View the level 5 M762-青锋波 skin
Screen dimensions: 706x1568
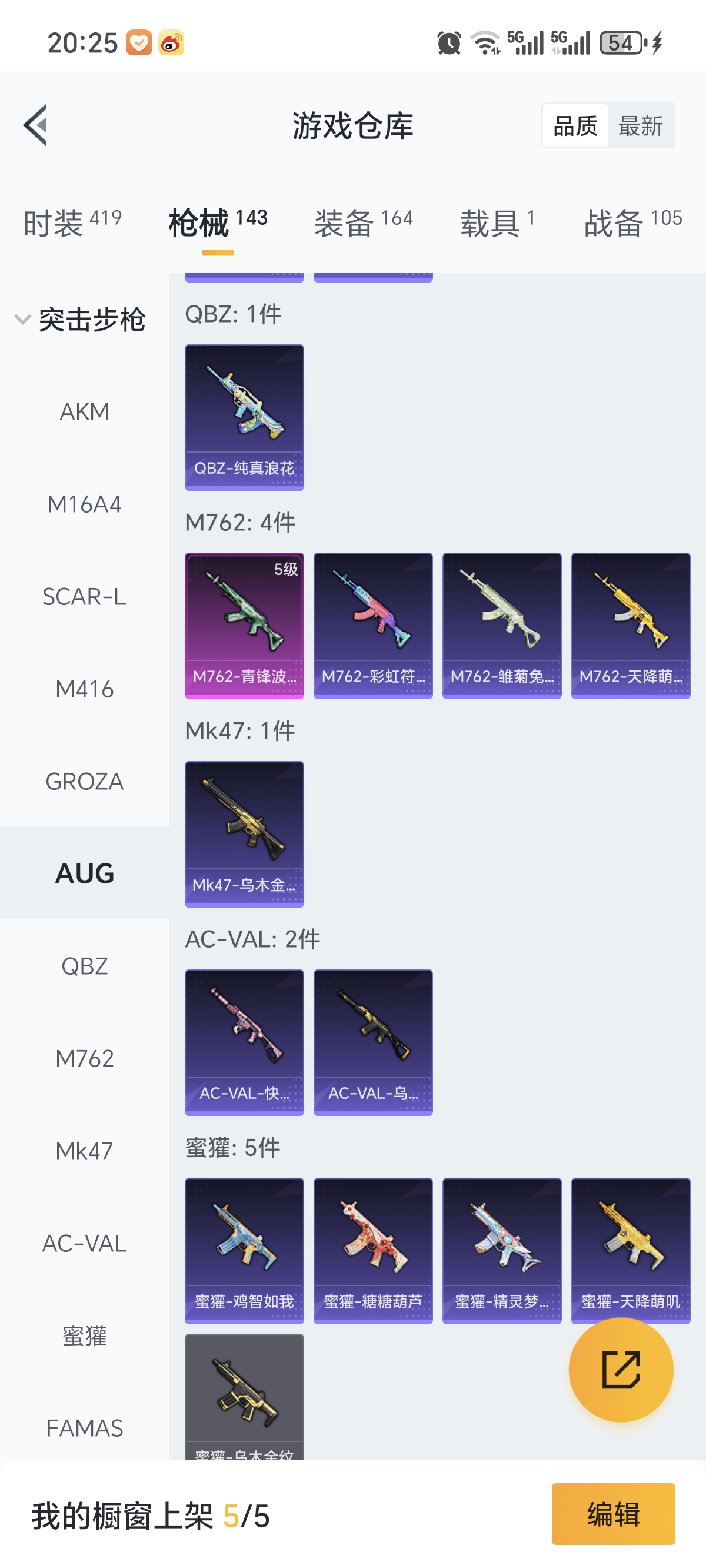pos(244,626)
